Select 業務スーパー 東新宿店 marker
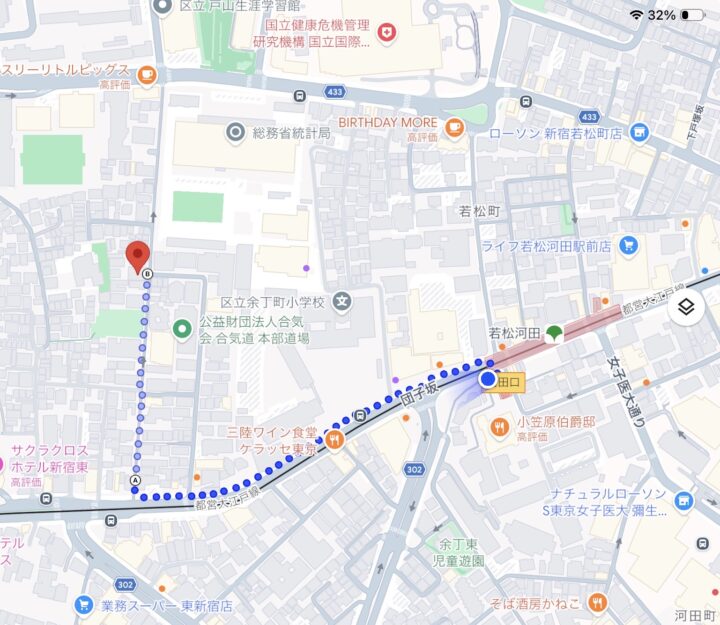 point(83,605)
